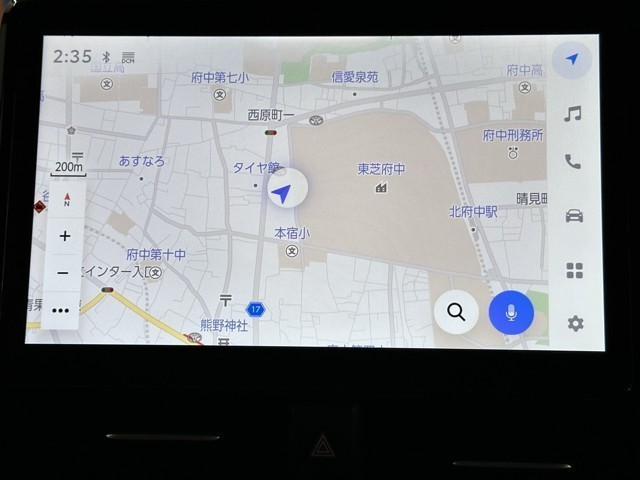Image resolution: width=640 pixels, height=480 pixels.
Task: Zoom out of the map
Action: [x=64, y=273]
